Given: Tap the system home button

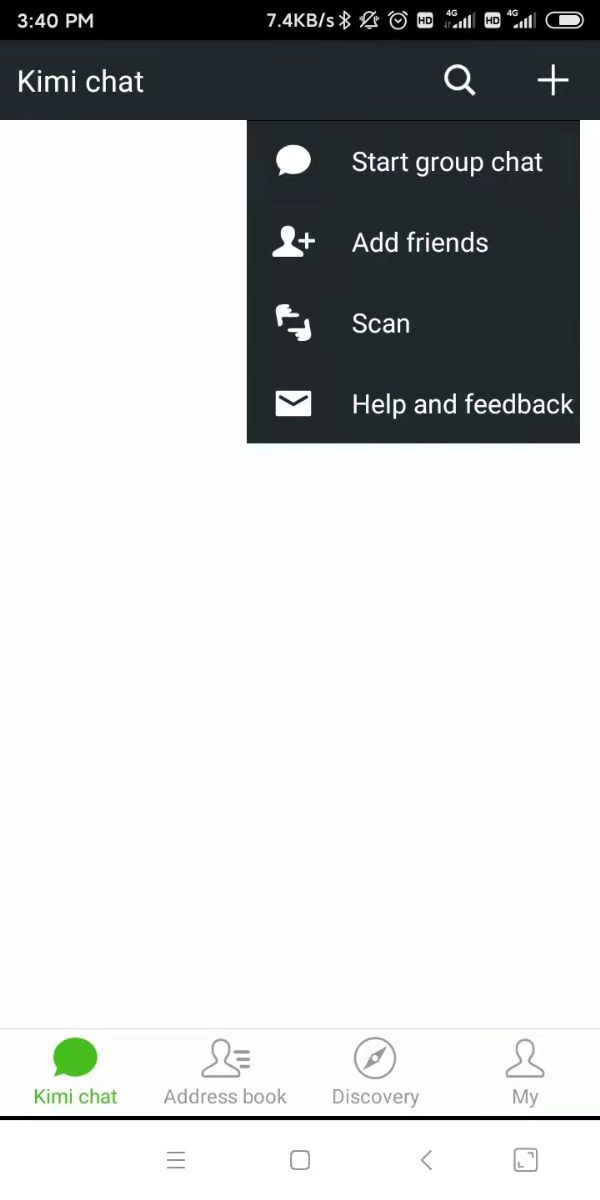Looking at the screenshot, I should coord(300,1160).
